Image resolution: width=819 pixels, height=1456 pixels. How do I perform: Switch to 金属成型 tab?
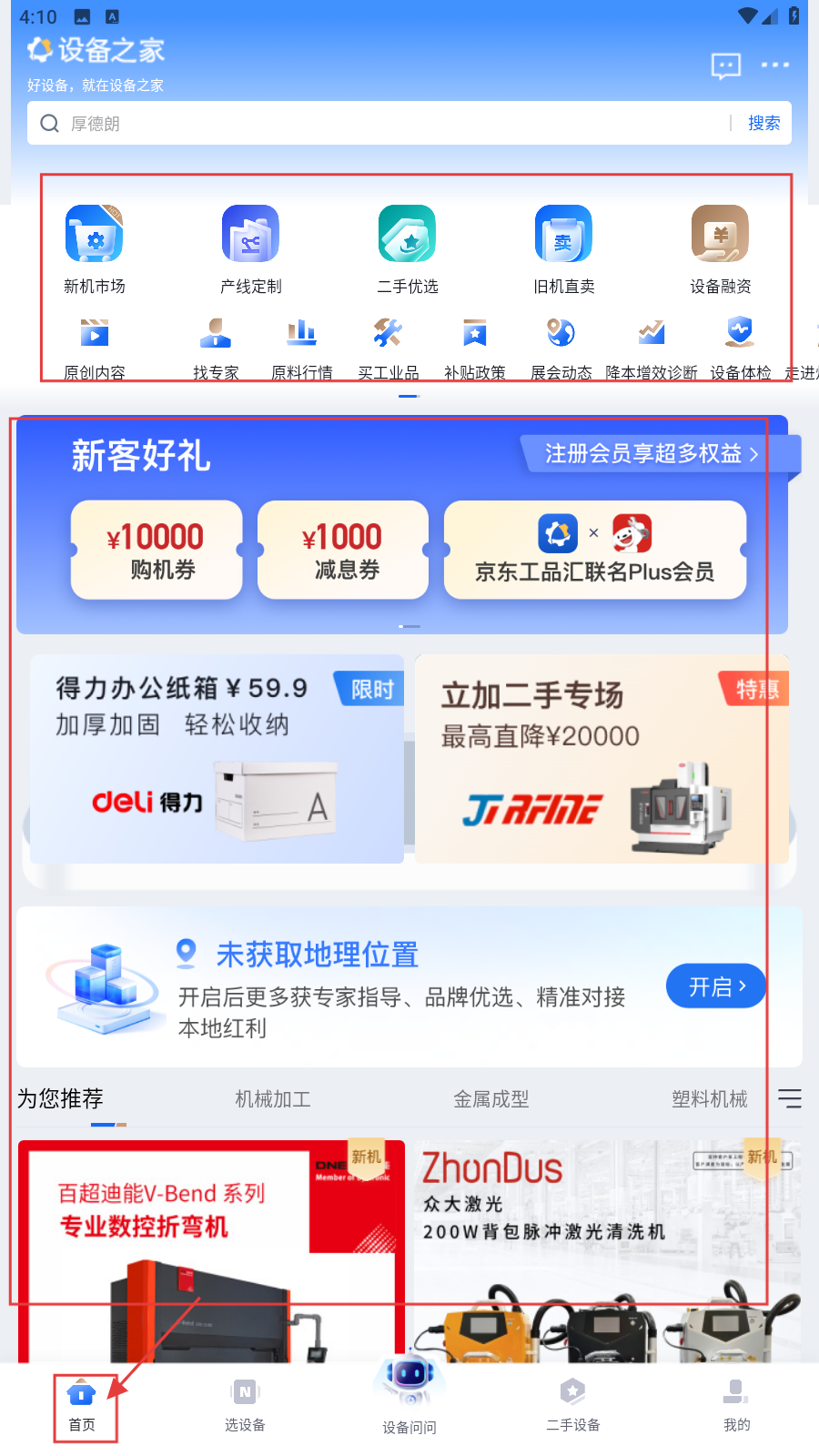pyautogui.click(x=491, y=1099)
